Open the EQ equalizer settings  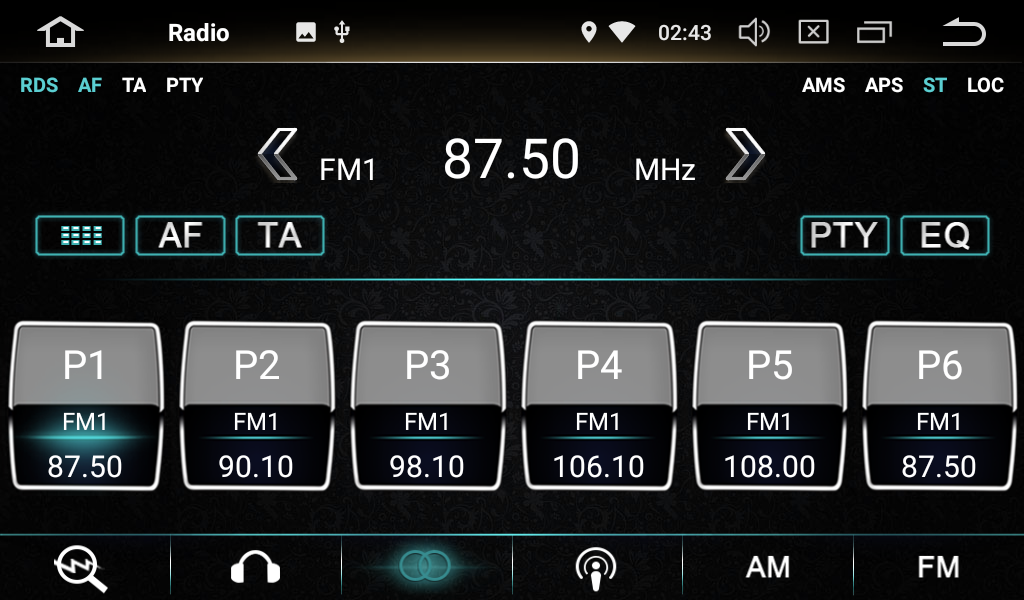944,236
